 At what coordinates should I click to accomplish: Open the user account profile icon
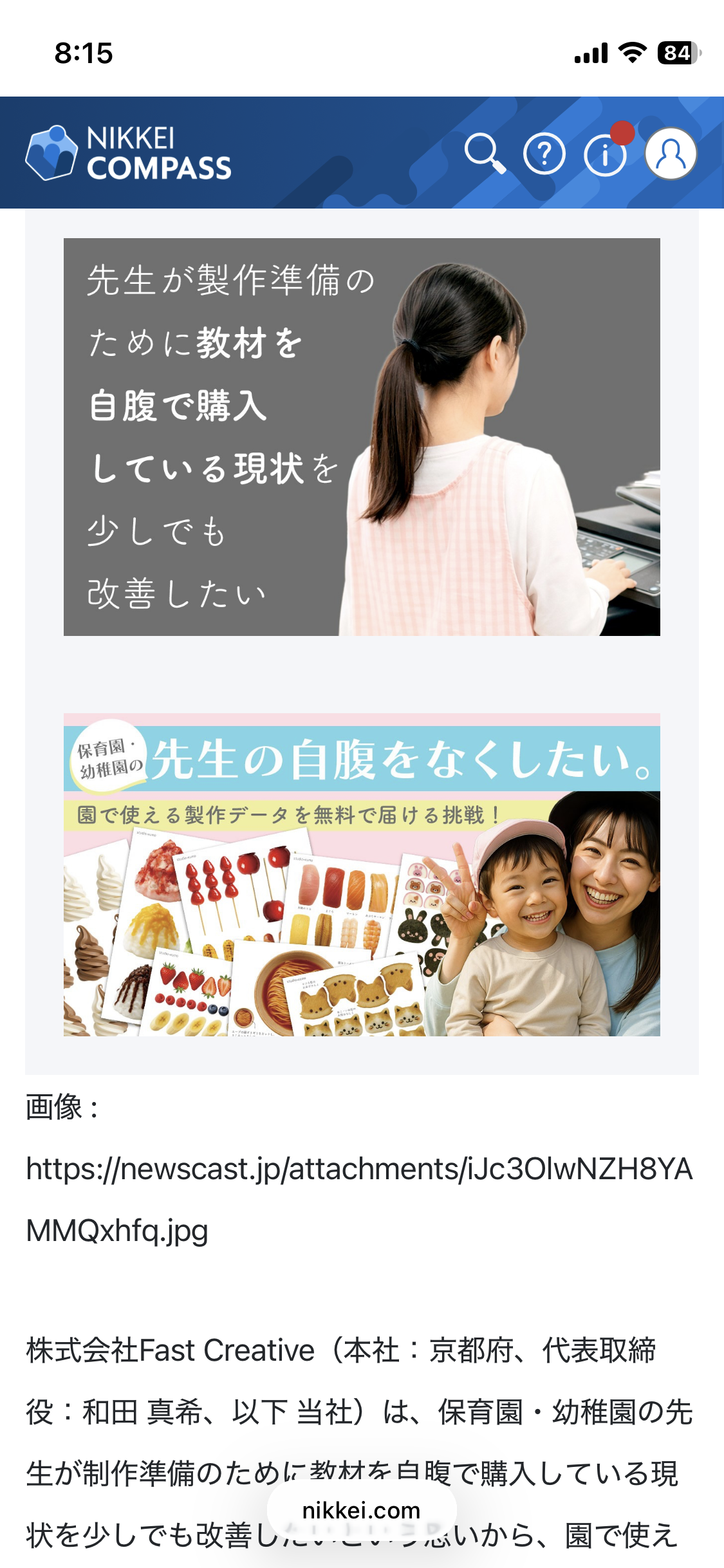point(671,154)
